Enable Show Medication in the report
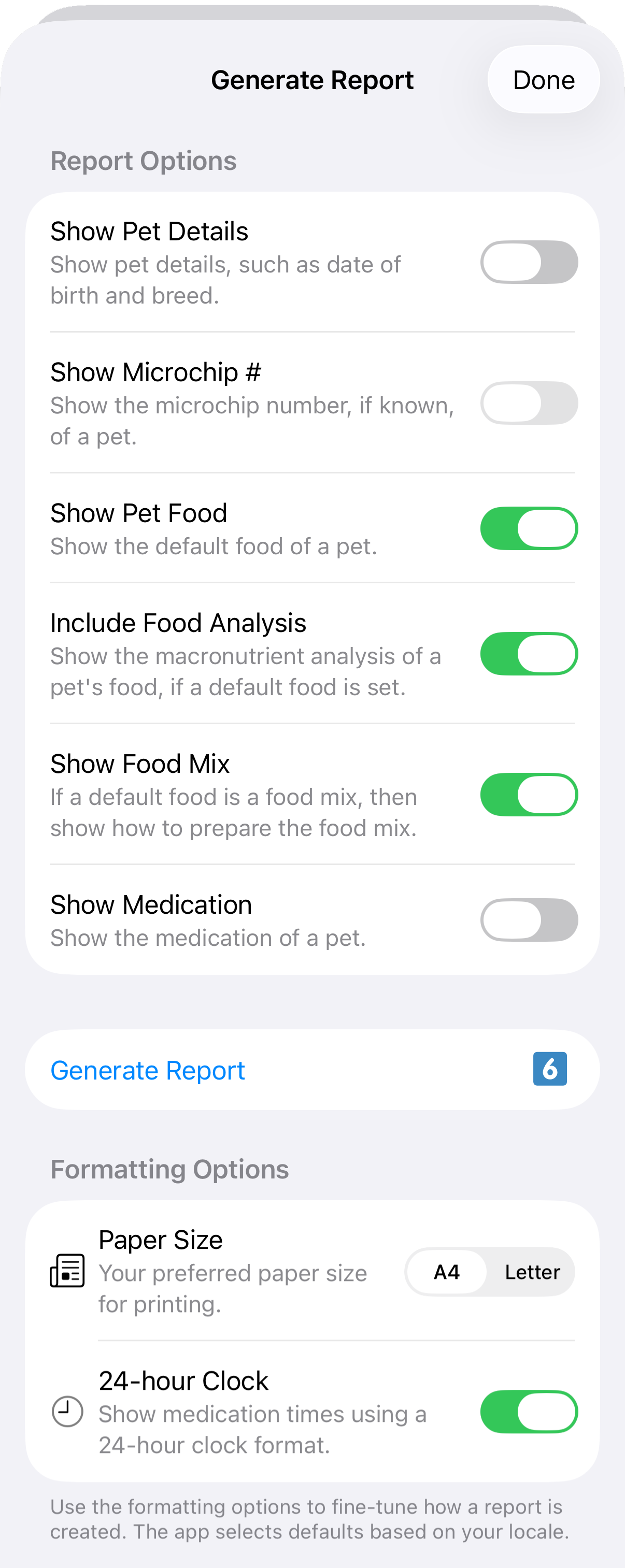The image size is (625, 1568). pyautogui.click(x=529, y=920)
